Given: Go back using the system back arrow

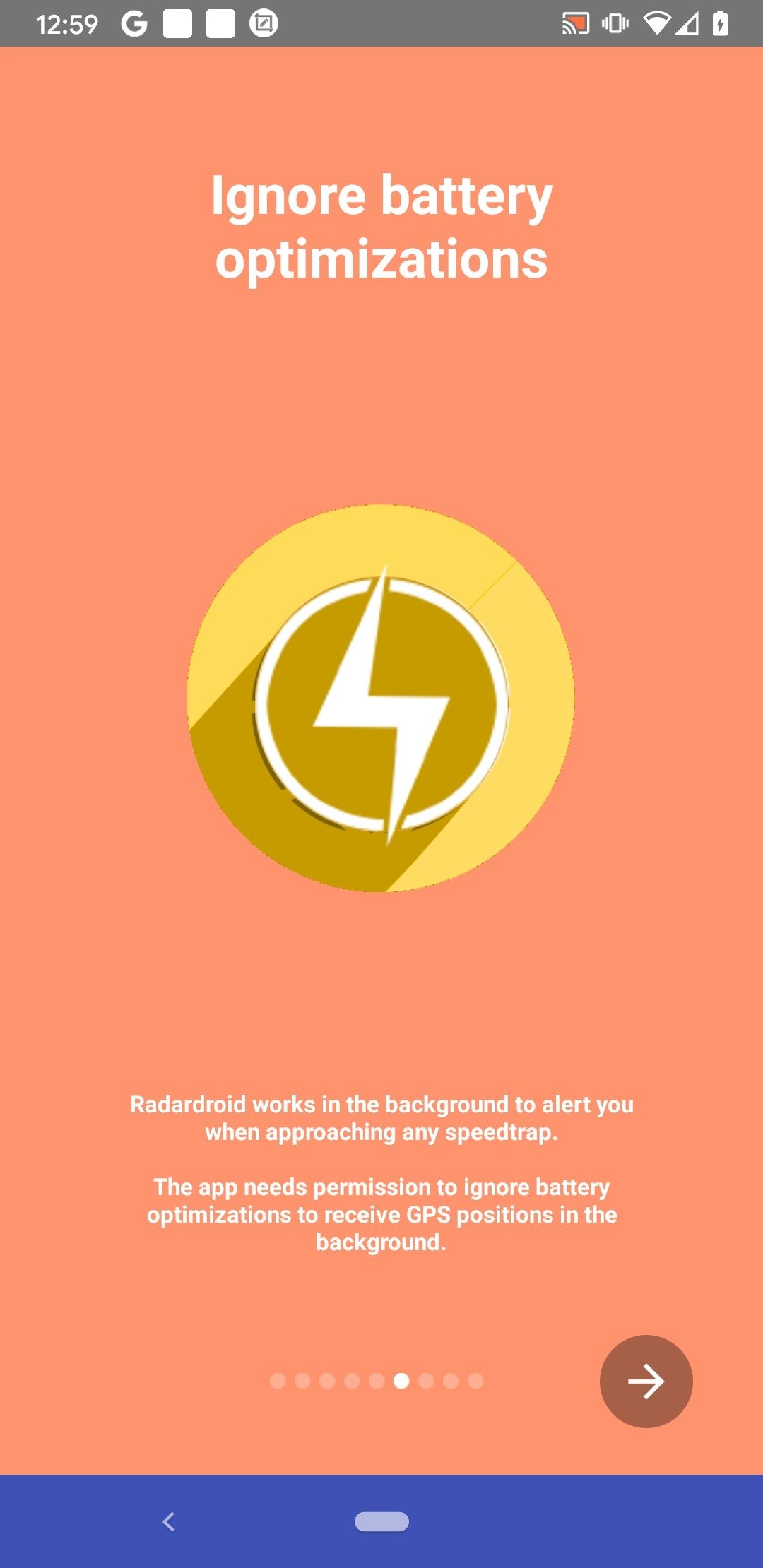Looking at the screenshot, I should click(x=168, y=1521).
